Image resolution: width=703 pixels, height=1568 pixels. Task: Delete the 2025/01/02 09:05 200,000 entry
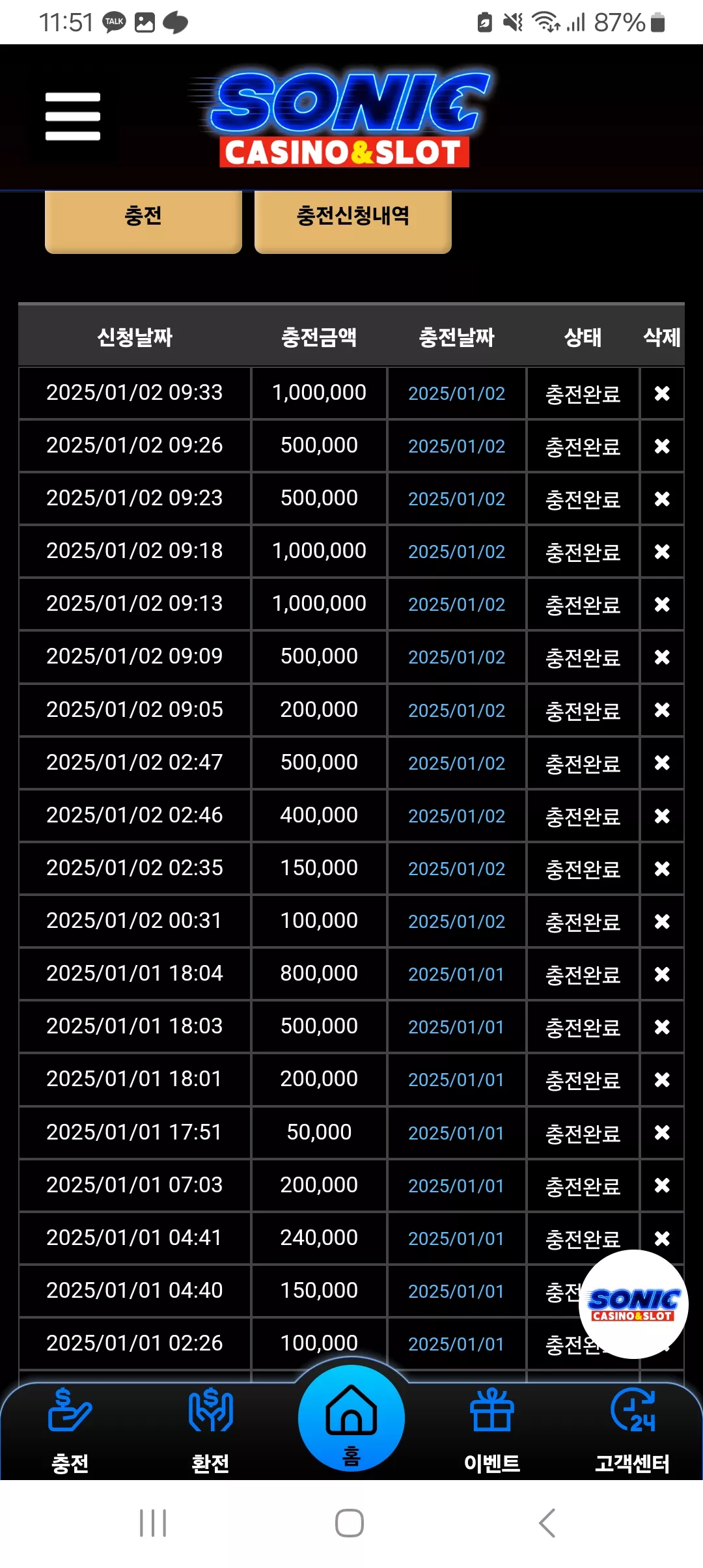click(662, 710)
